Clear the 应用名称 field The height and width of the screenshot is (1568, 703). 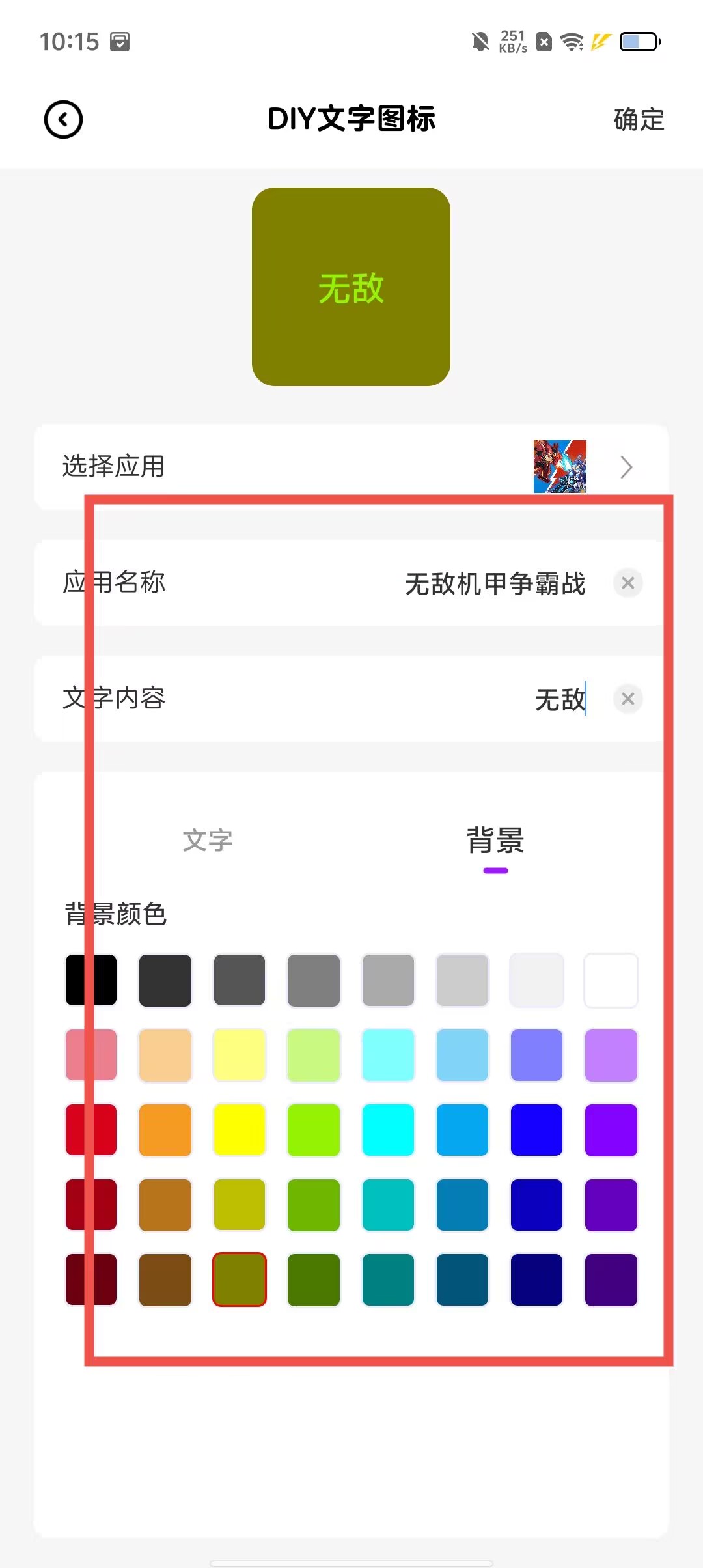click(627, 583)
